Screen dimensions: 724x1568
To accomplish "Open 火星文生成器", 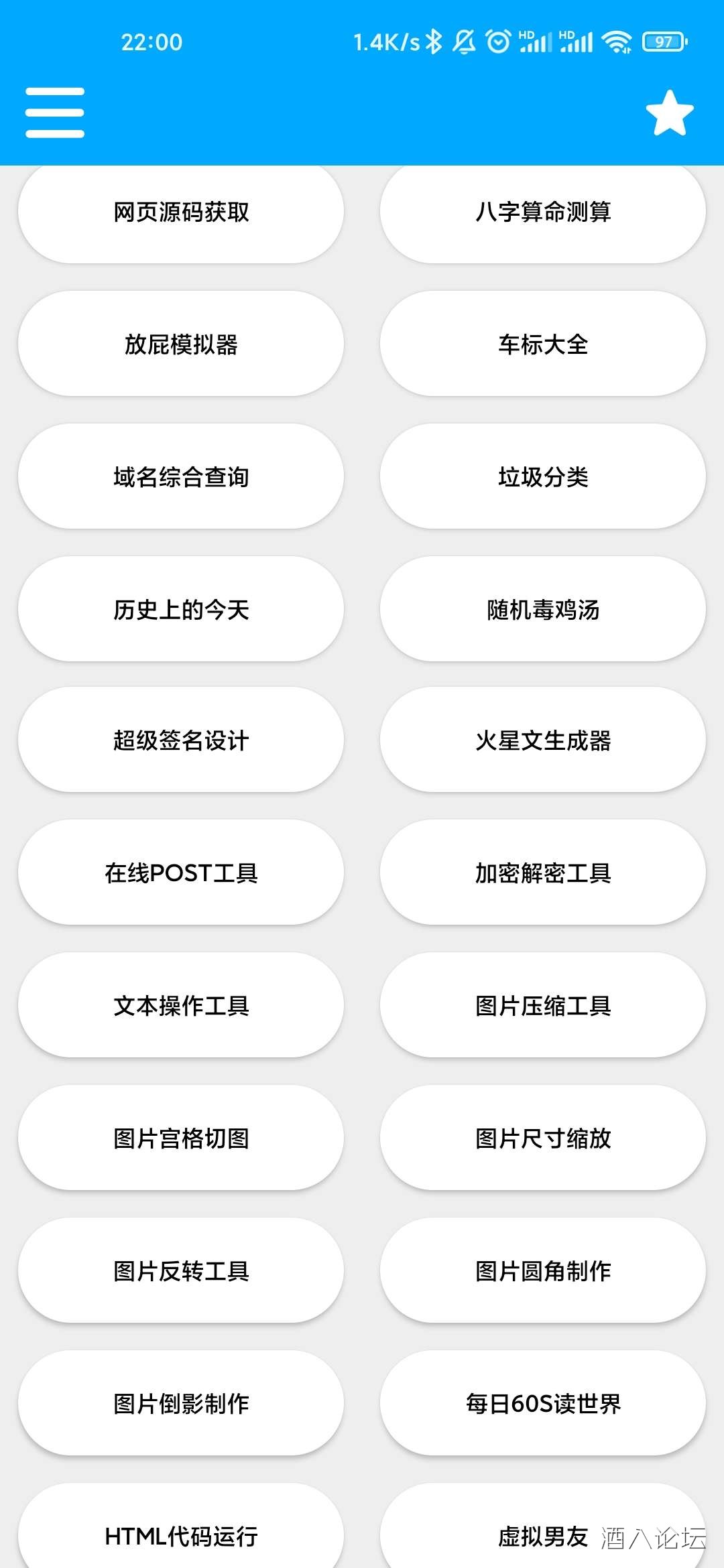I will 543,740.
